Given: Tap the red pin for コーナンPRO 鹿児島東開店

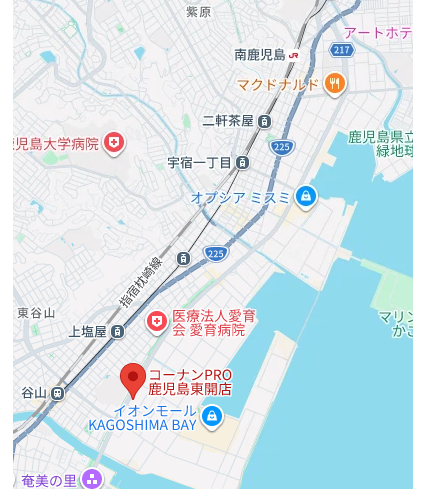Looking at the screenshot, I should (x=133, y=380).
